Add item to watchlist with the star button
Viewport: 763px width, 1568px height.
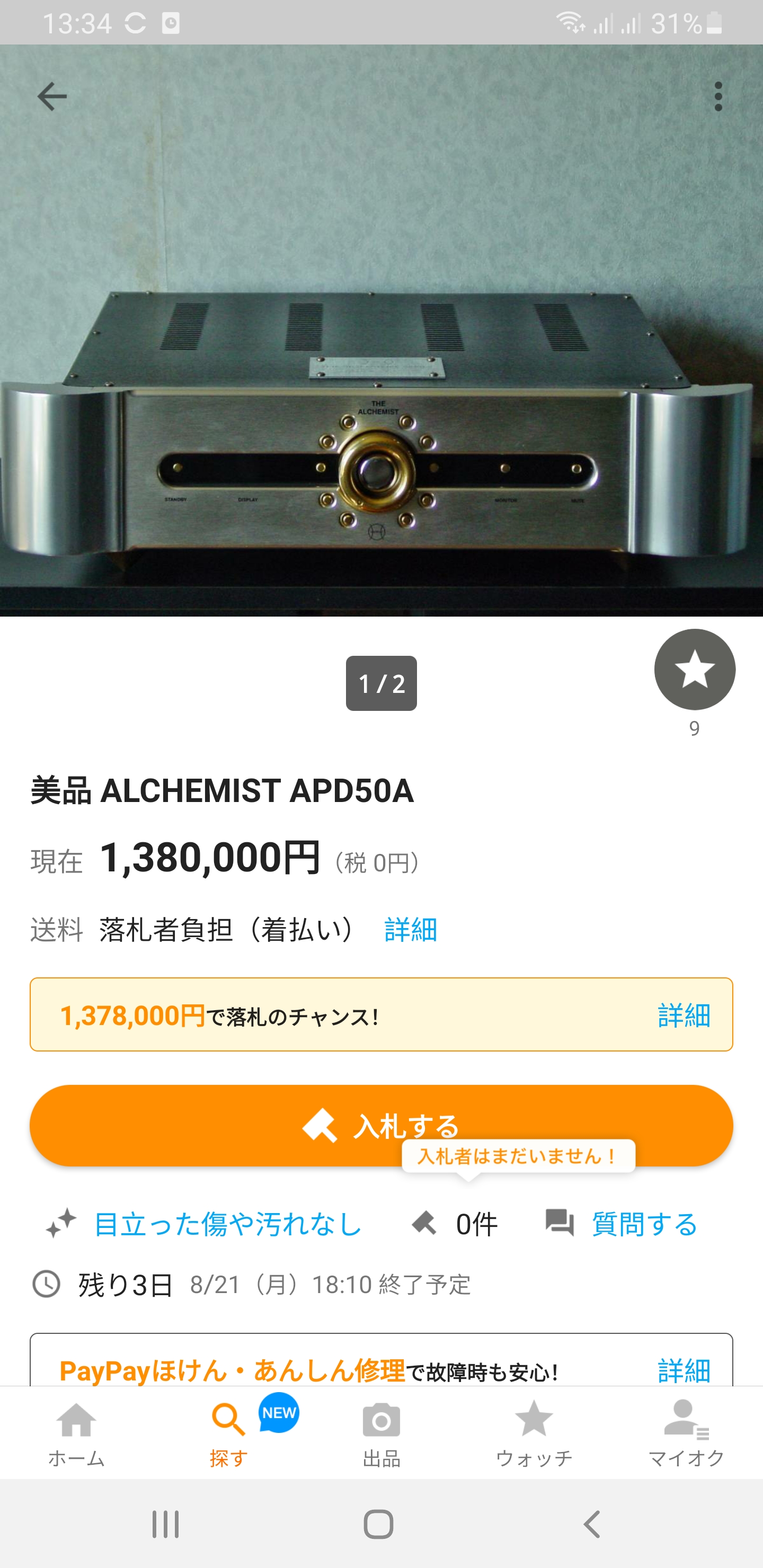(x=694, y=669)
